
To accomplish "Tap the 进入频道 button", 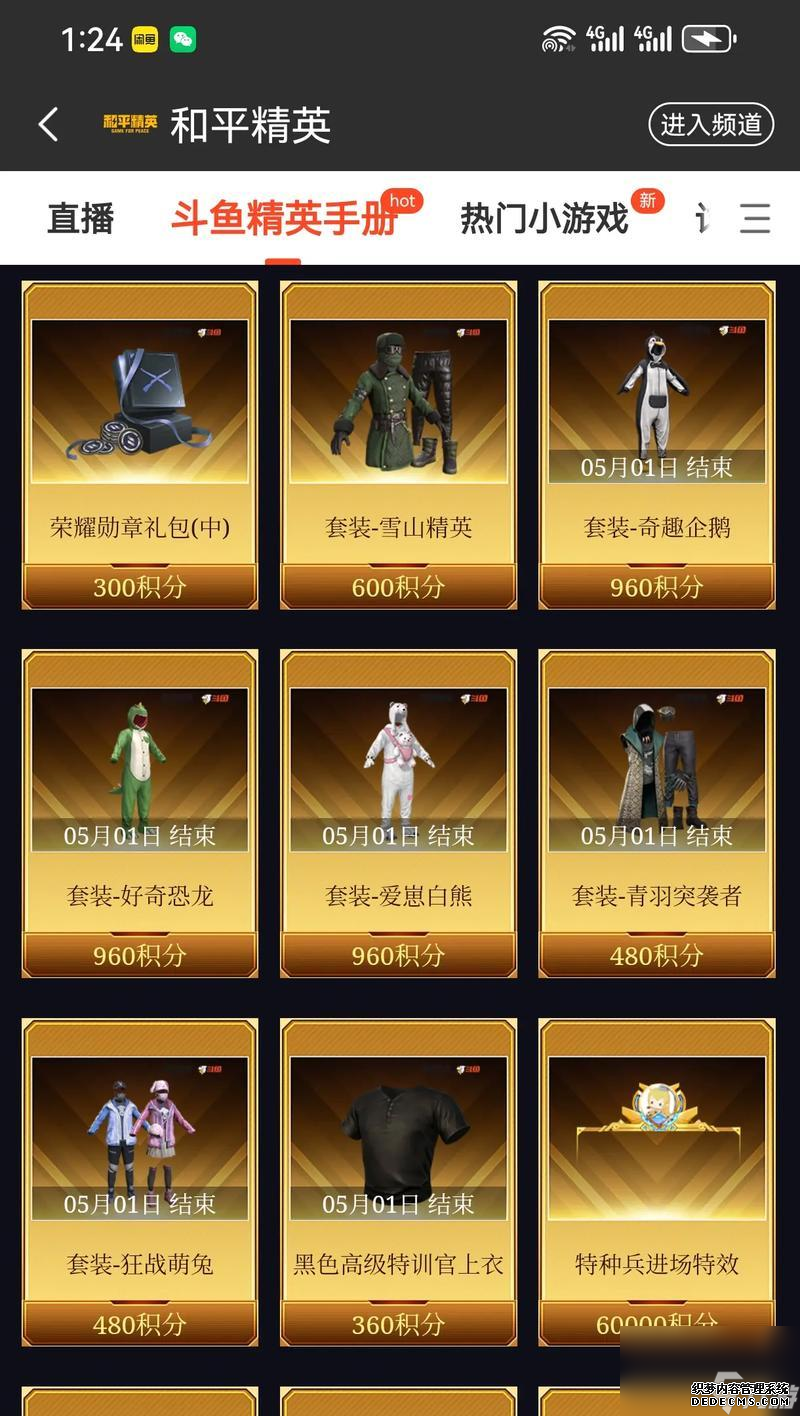I will pyautogui.click(x=711, y=125).
